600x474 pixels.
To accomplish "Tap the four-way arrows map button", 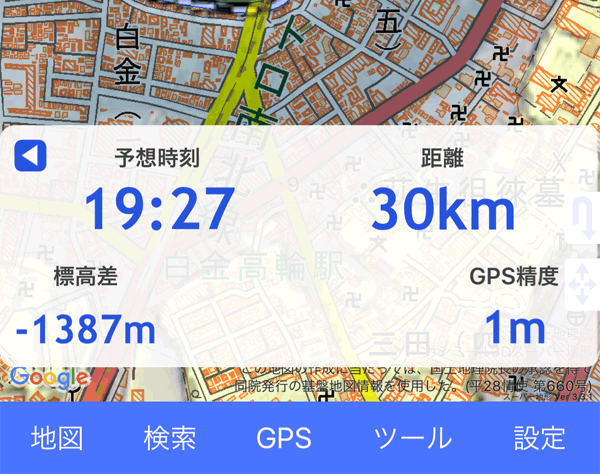I will tap(582, 283).
